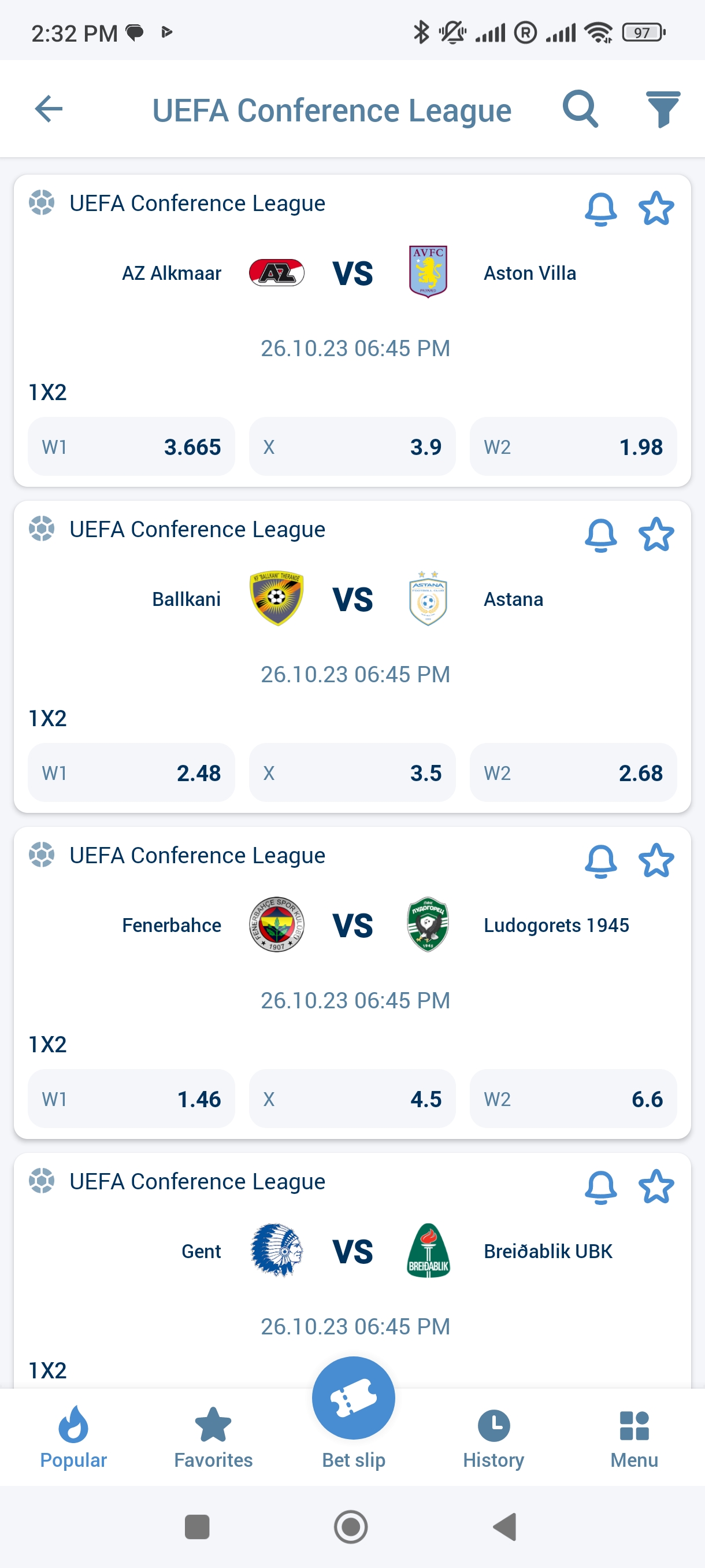Image resolution: width=705 pixels, height=1568 pixels.
Task: Add Gent vs Breiðablik UBK to favorites
Action: point(656,1187)
